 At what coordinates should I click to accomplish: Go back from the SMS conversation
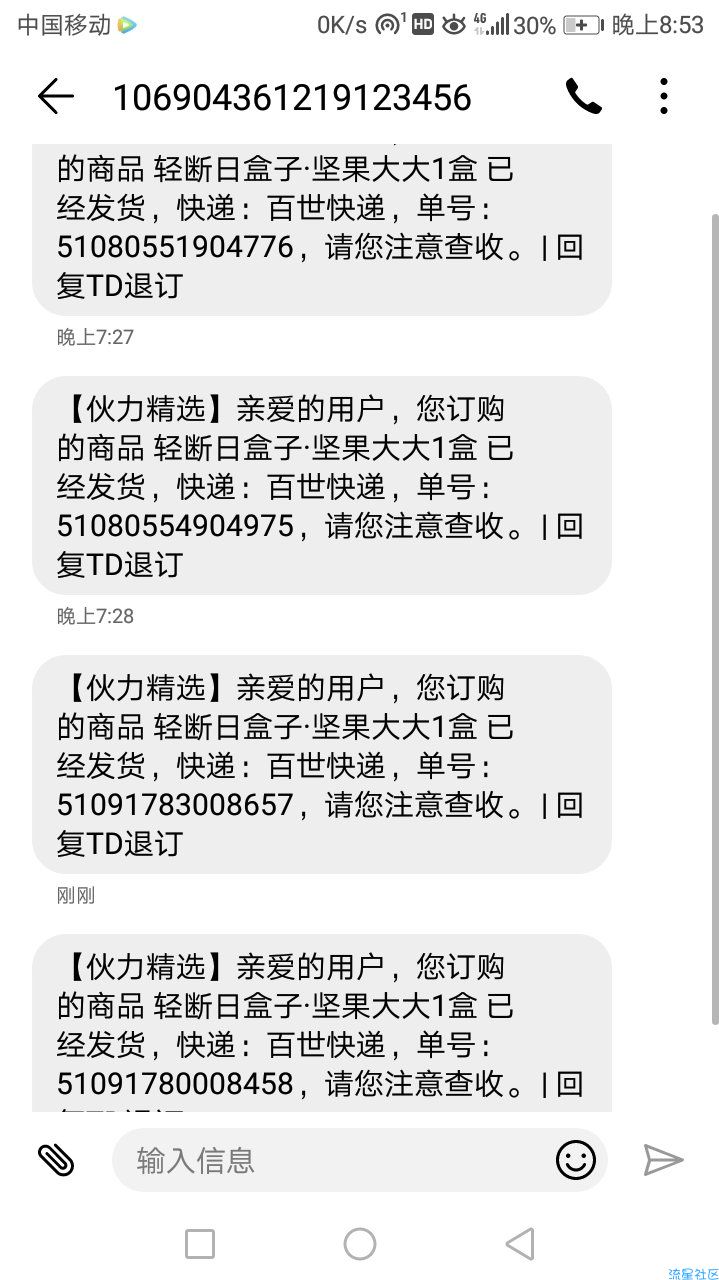56,96
